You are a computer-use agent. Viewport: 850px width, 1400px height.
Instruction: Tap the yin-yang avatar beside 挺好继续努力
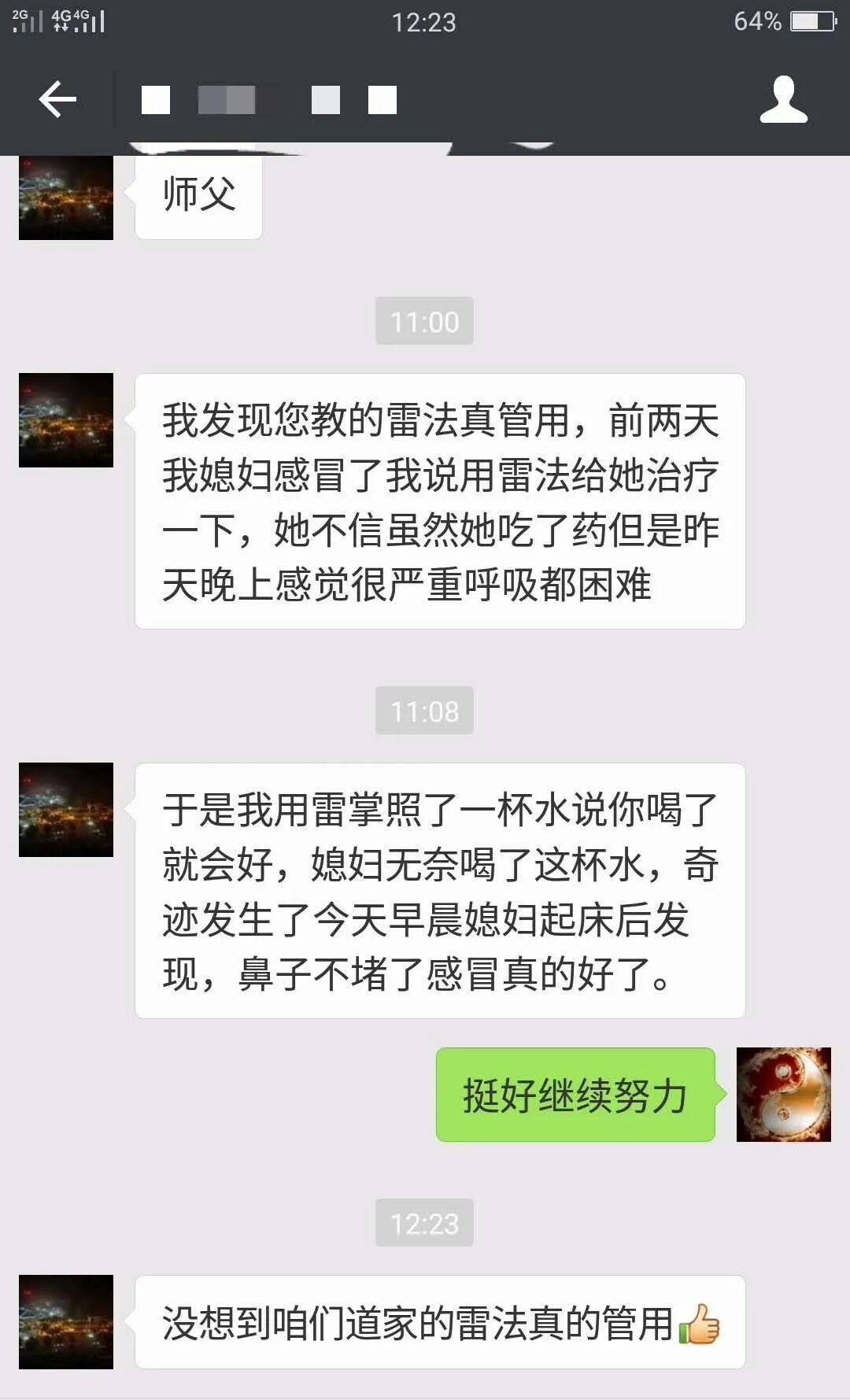[x=783, y=1094]
